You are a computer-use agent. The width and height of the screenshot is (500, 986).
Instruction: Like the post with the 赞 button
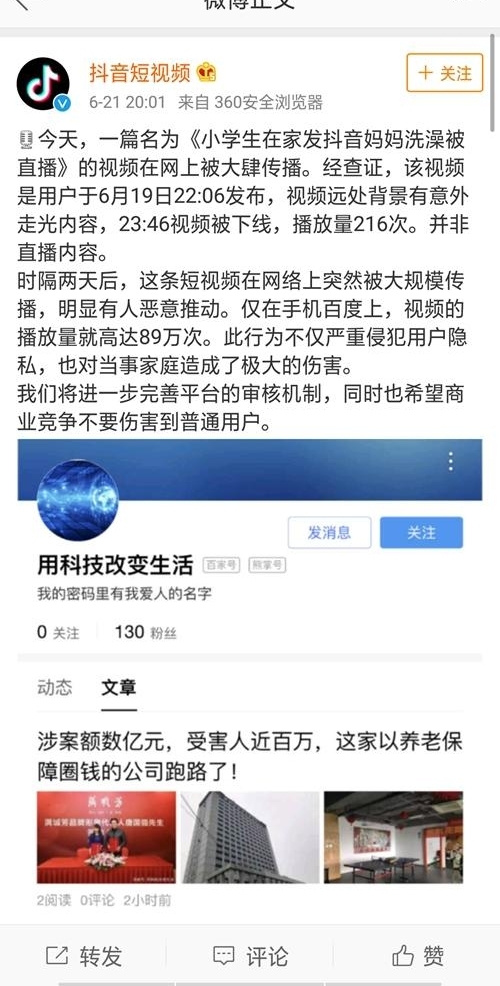tap(418, 956)
